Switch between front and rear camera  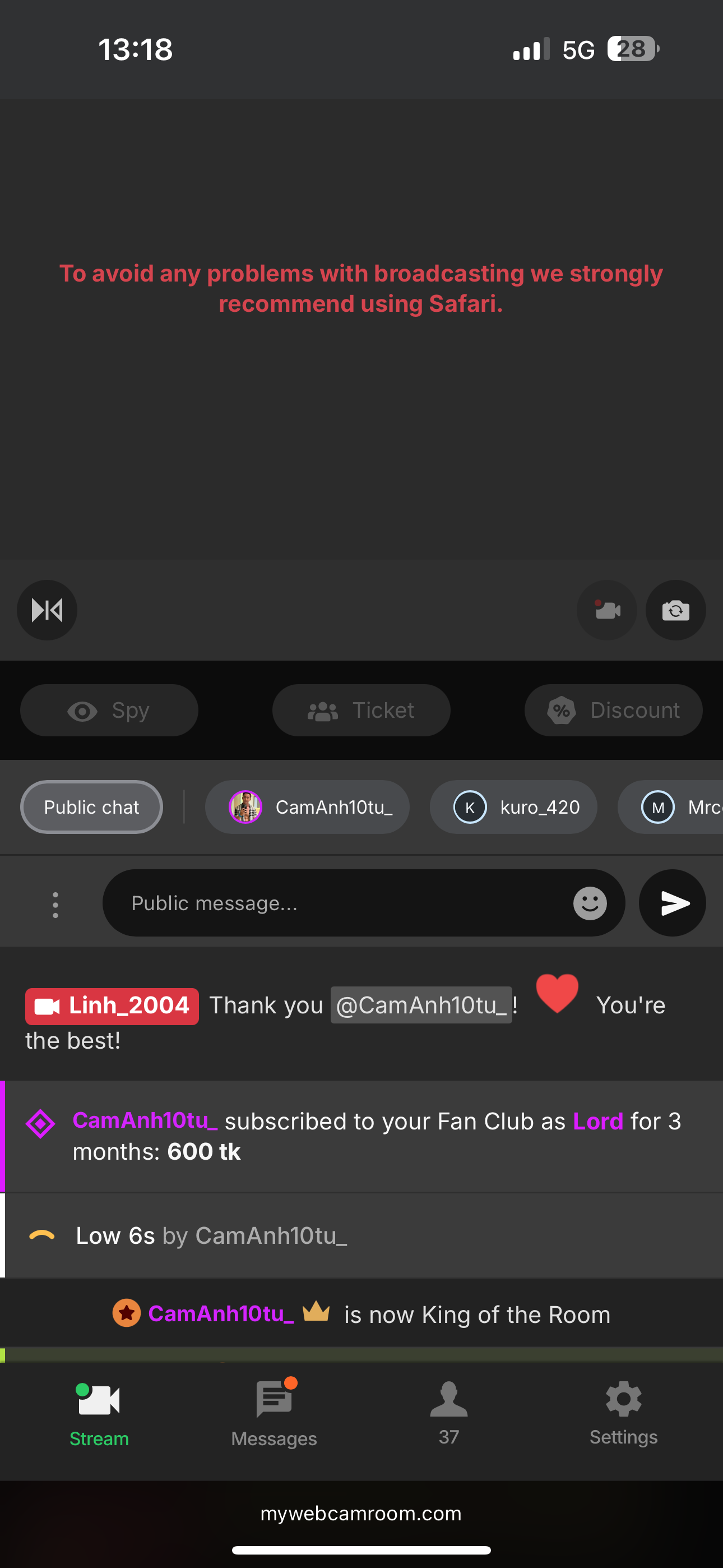675,610
